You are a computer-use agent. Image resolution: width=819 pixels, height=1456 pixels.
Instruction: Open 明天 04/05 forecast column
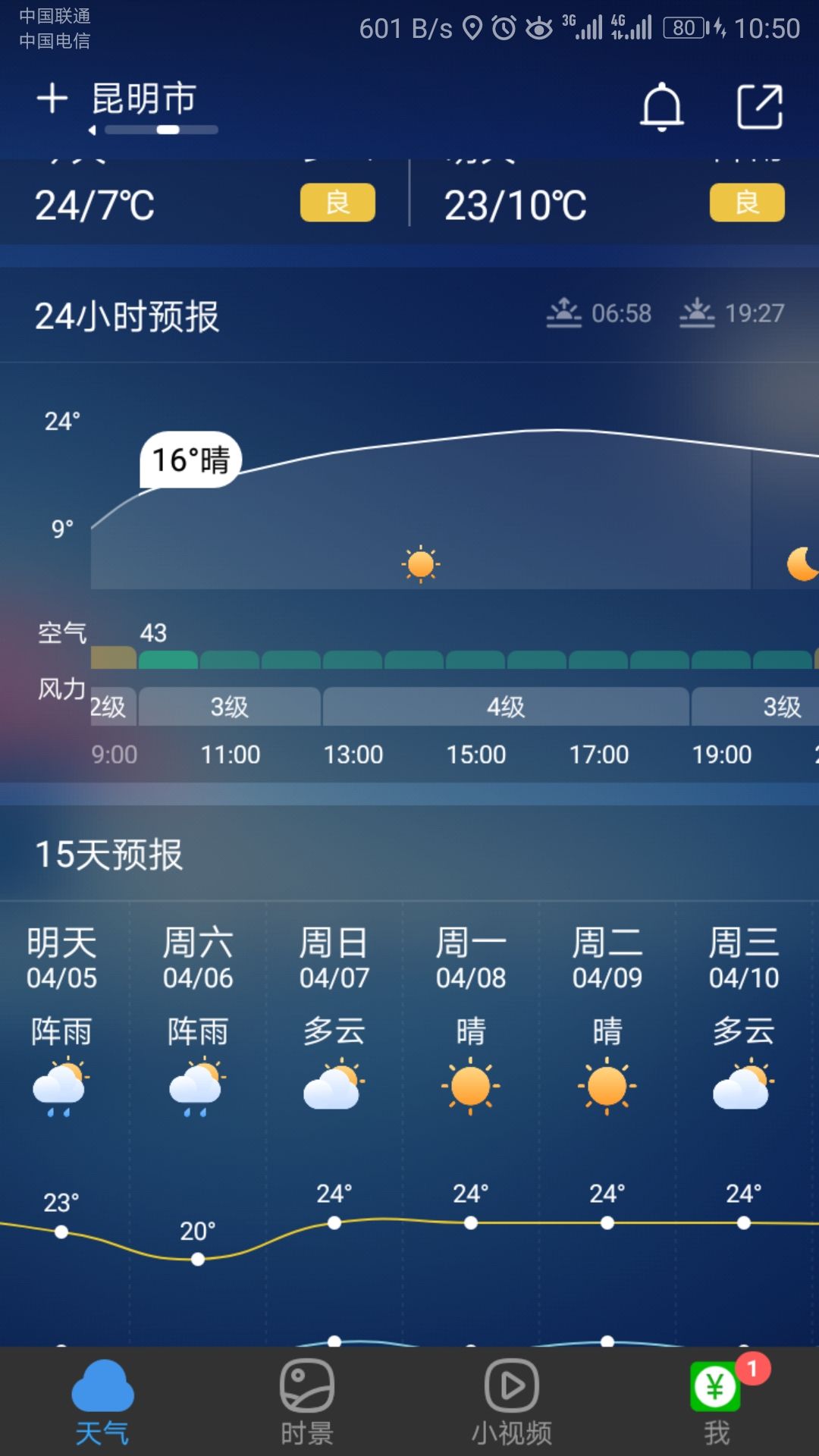(62, 1122)
